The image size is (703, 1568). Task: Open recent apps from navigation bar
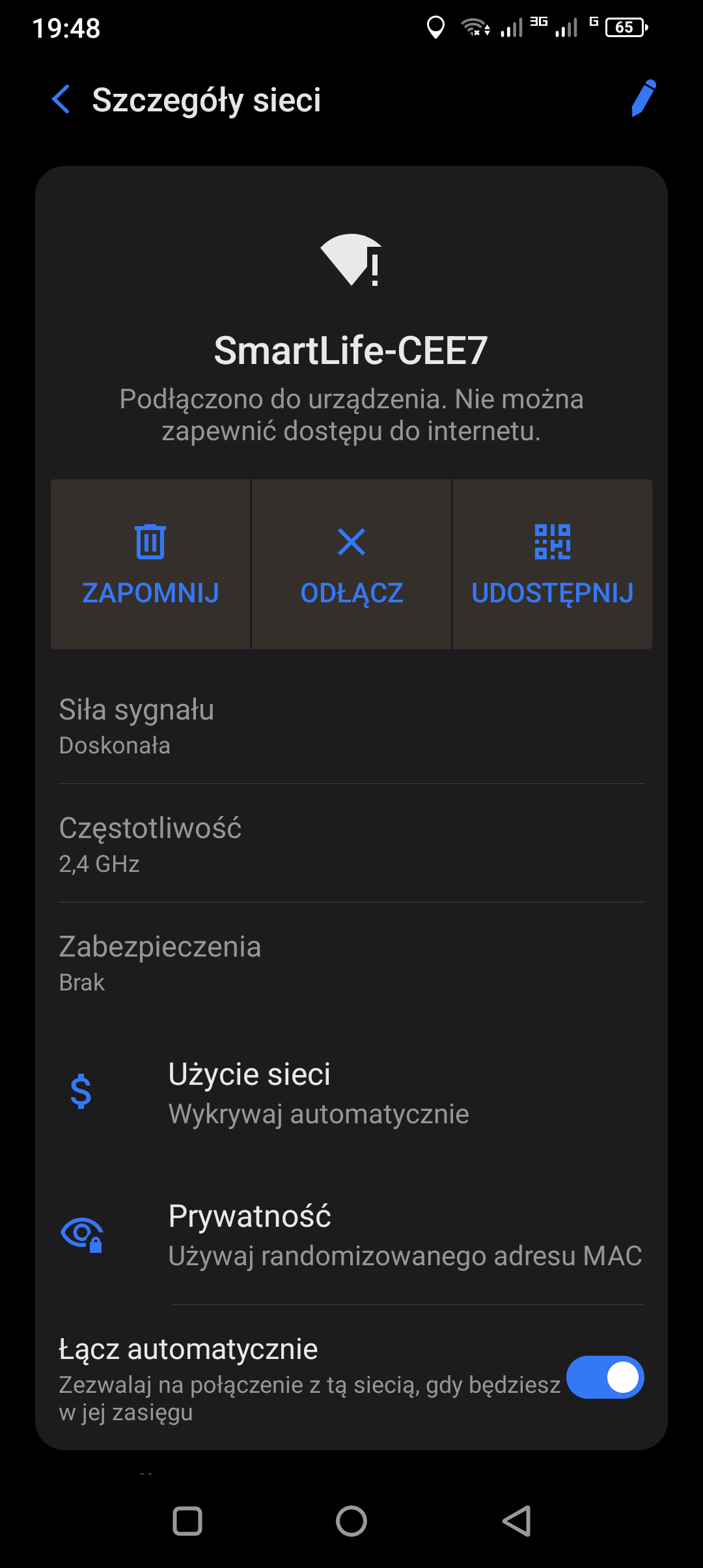coord(187,1522)
